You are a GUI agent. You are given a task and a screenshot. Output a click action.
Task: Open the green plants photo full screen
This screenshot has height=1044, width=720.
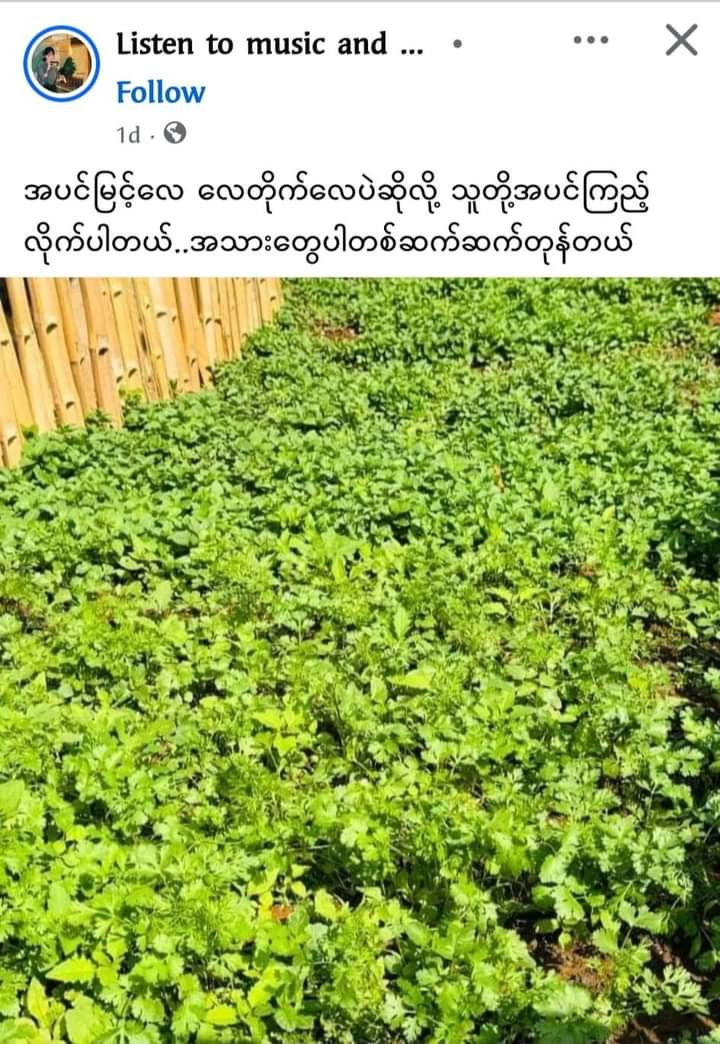coord(360,660)
